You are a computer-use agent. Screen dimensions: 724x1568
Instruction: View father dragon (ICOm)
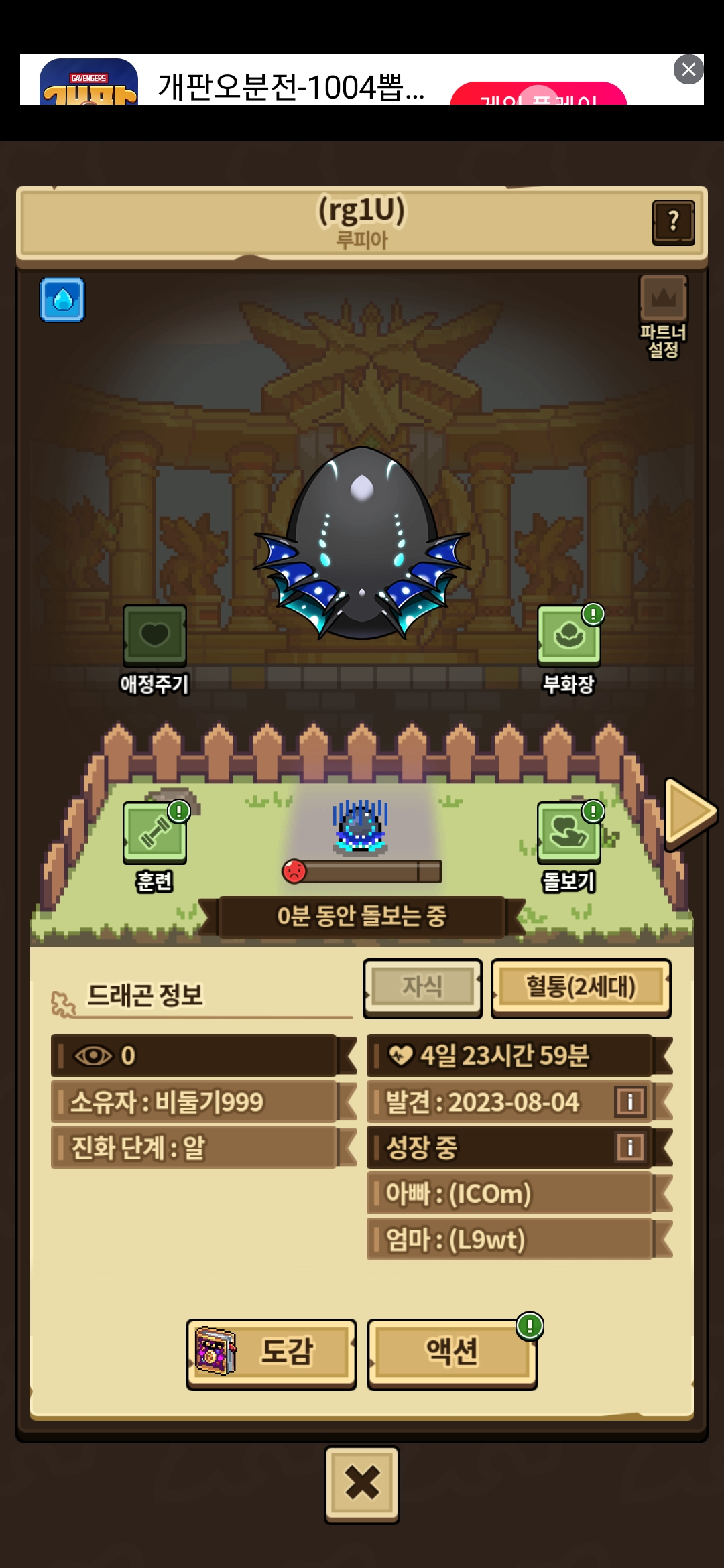point(509,1193)
